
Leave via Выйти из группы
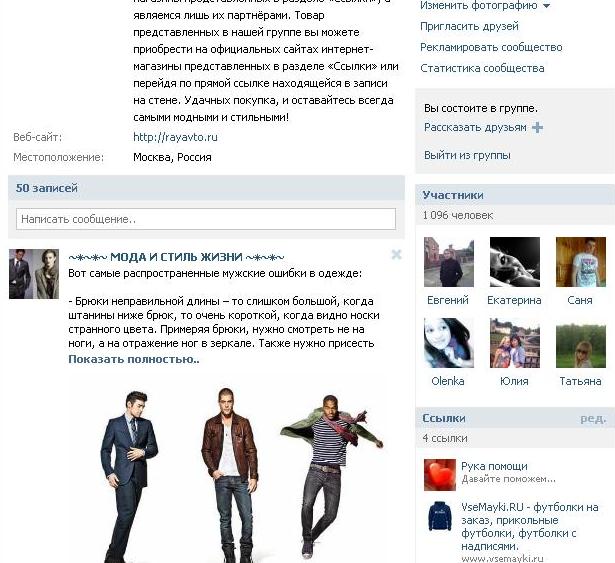tap(467, 155)
